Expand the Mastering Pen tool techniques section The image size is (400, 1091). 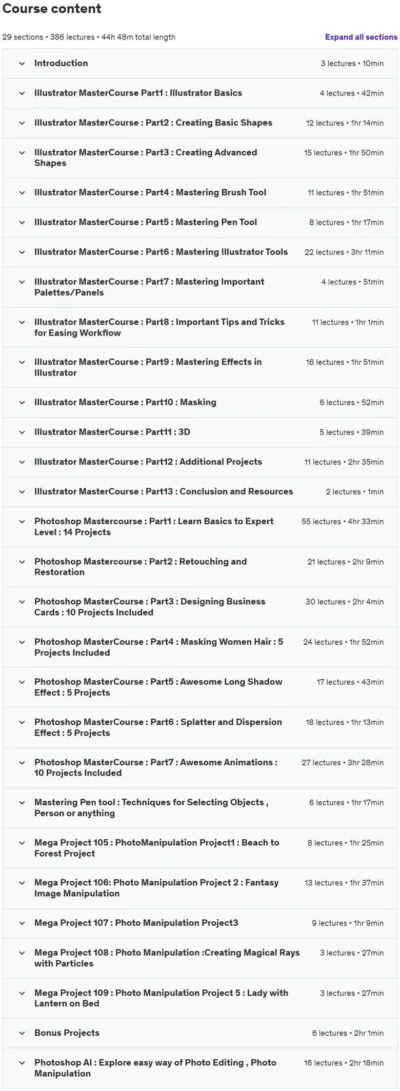click(200, 807)
